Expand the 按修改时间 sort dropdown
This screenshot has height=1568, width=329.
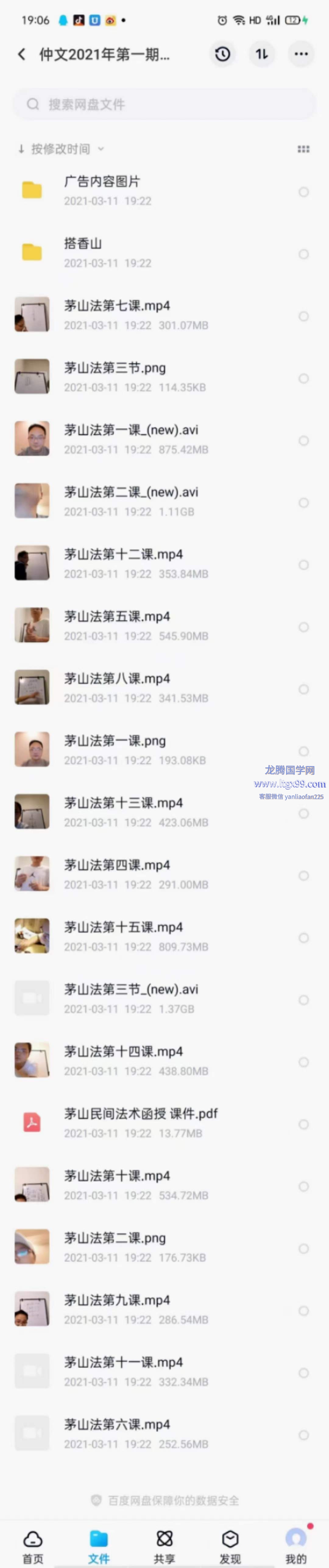(x=61, y=149)
